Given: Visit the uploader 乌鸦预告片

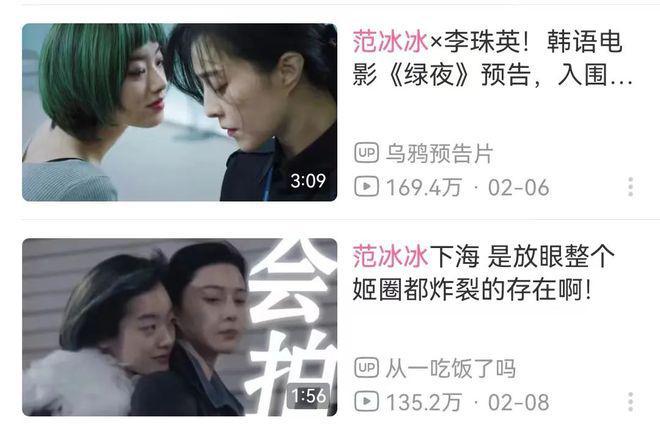Looking at the screenshot, I should pos(438,153).
